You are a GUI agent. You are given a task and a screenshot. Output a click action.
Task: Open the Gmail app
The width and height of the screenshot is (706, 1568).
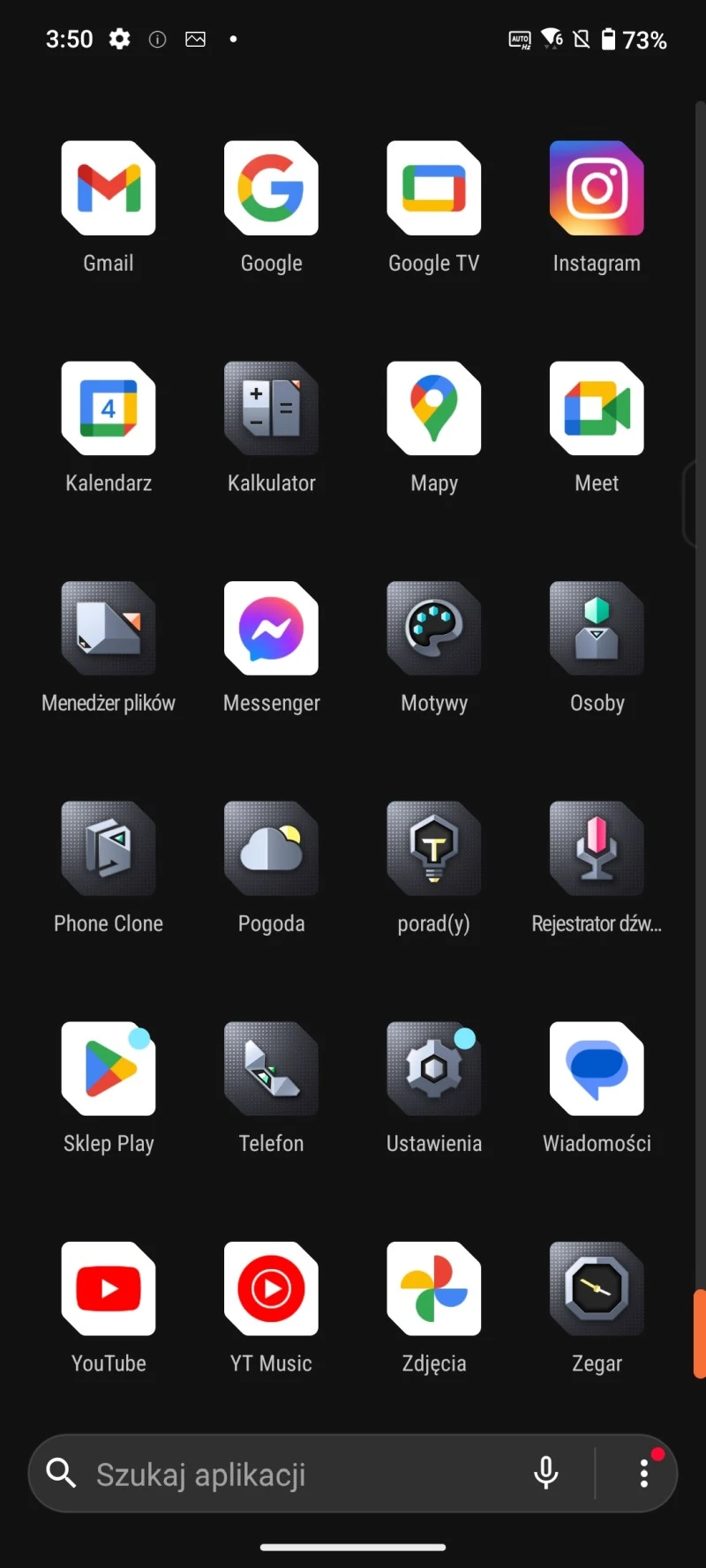pyautogui.click(x=109, y=188)
